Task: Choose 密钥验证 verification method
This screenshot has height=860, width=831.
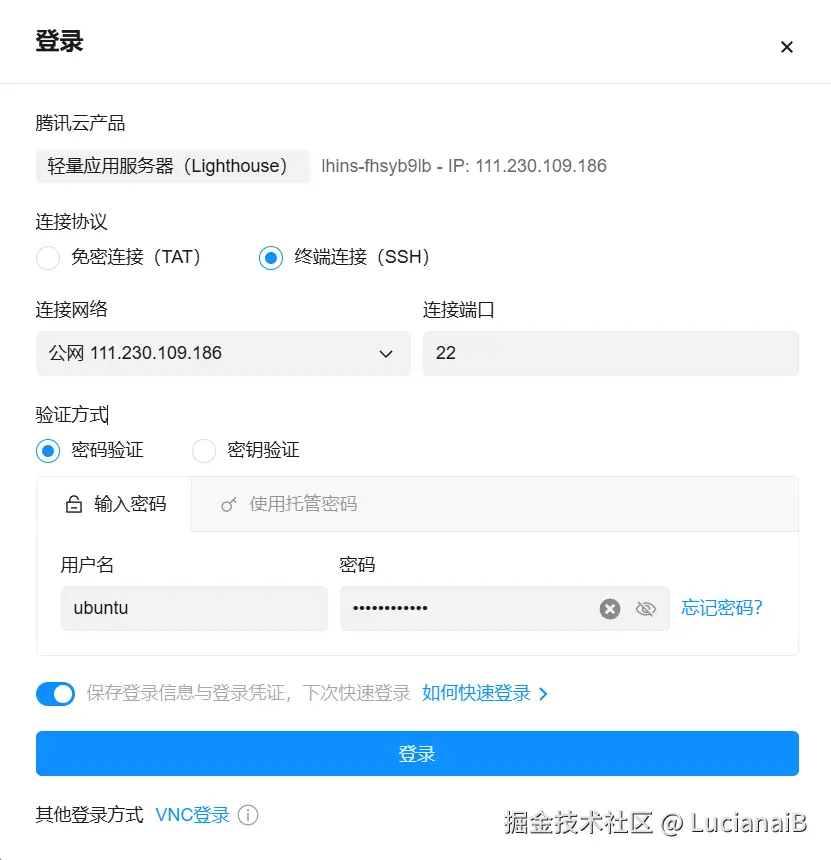Action: tap(204, 451)
